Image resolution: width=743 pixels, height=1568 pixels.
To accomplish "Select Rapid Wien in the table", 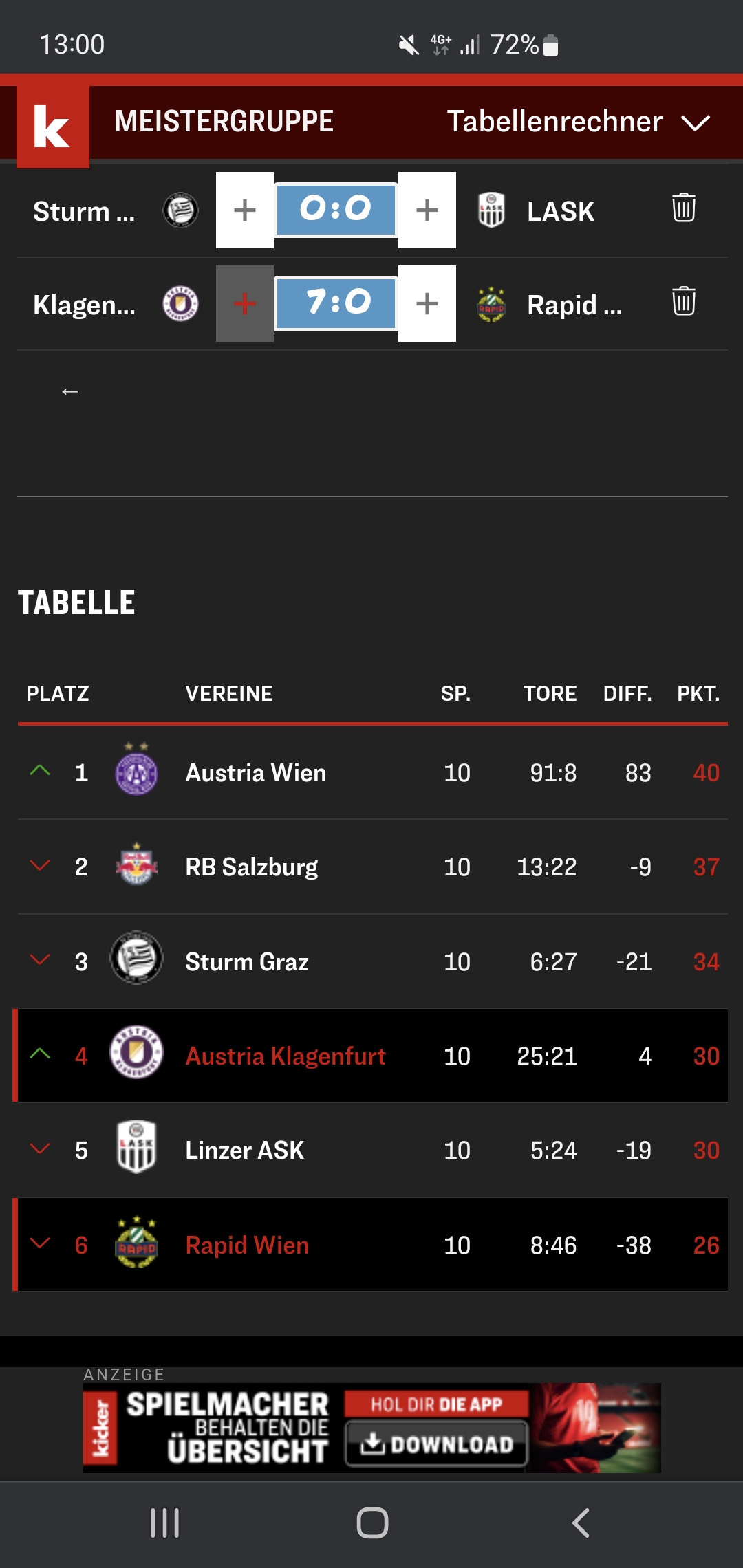I will (x=372, y=1245).
